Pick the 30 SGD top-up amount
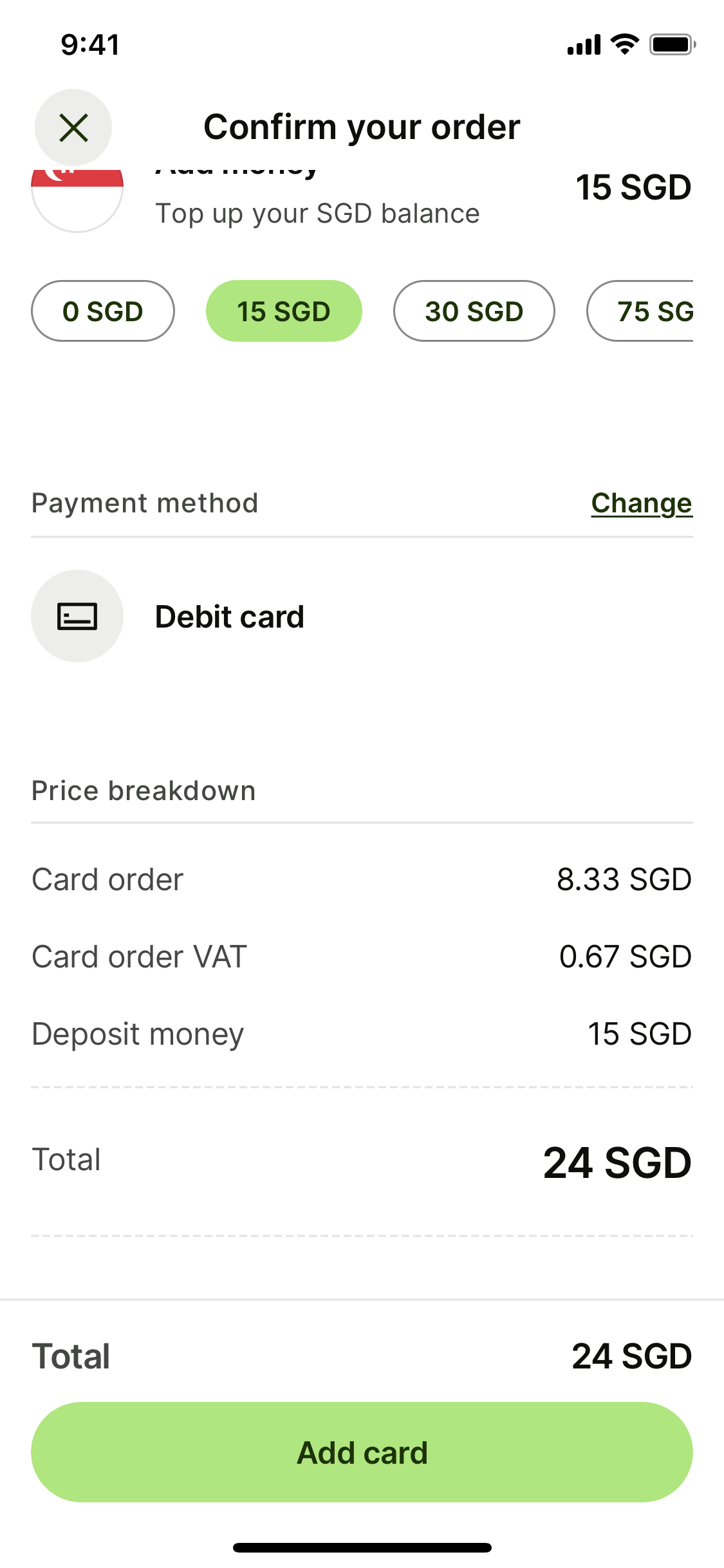724x1568 pixels. pyautogui.click(x=474, y=311)
